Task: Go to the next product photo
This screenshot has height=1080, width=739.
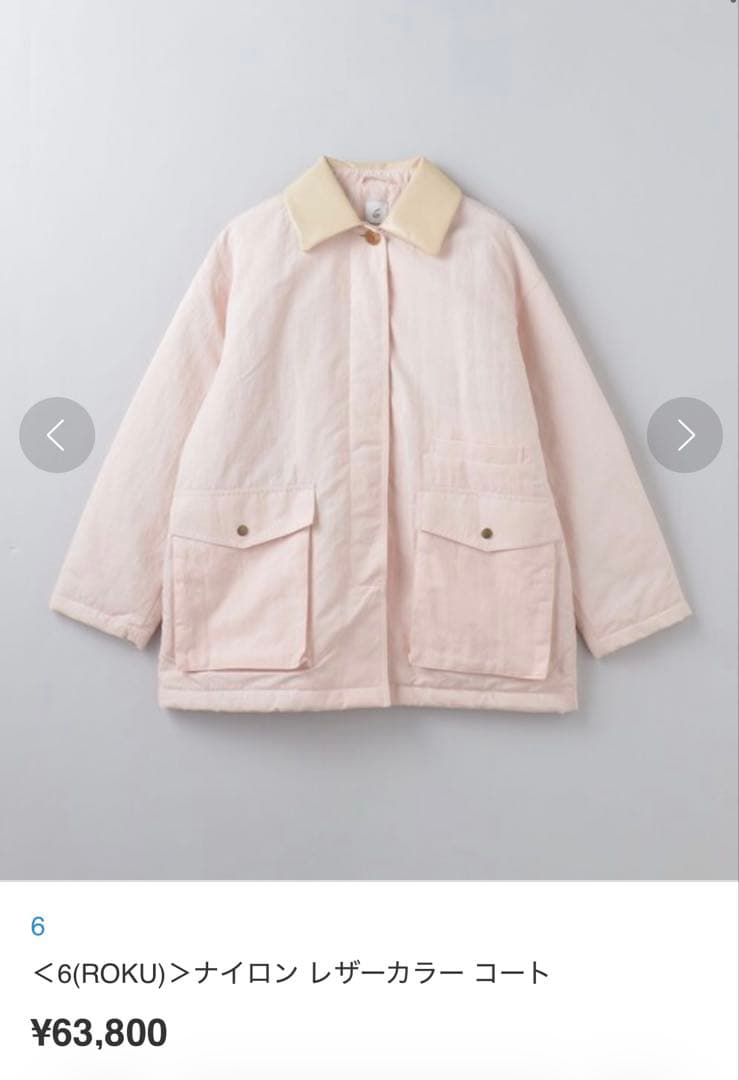Action: click(684, 435)
